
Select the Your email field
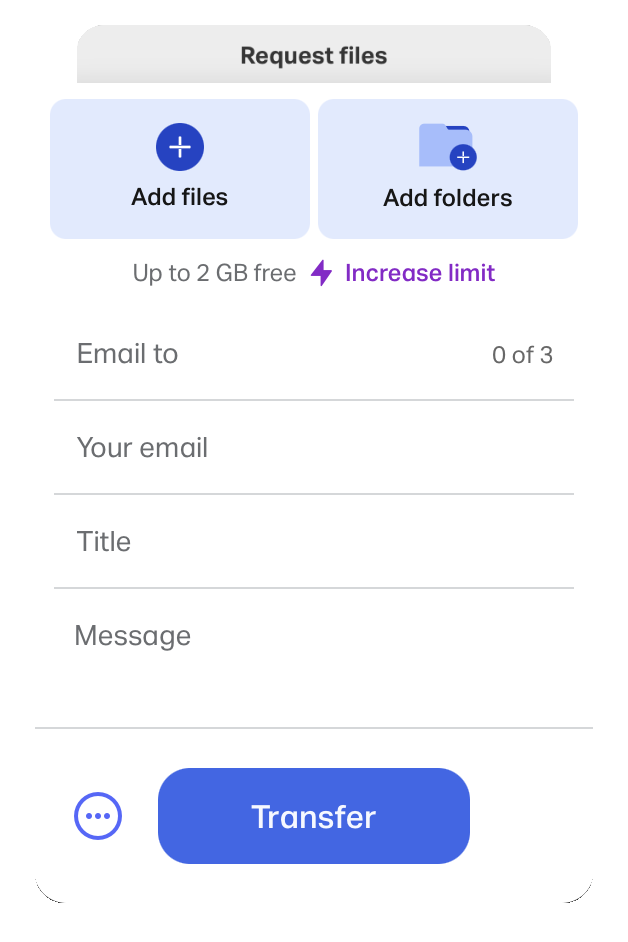[x=313, y=448]
